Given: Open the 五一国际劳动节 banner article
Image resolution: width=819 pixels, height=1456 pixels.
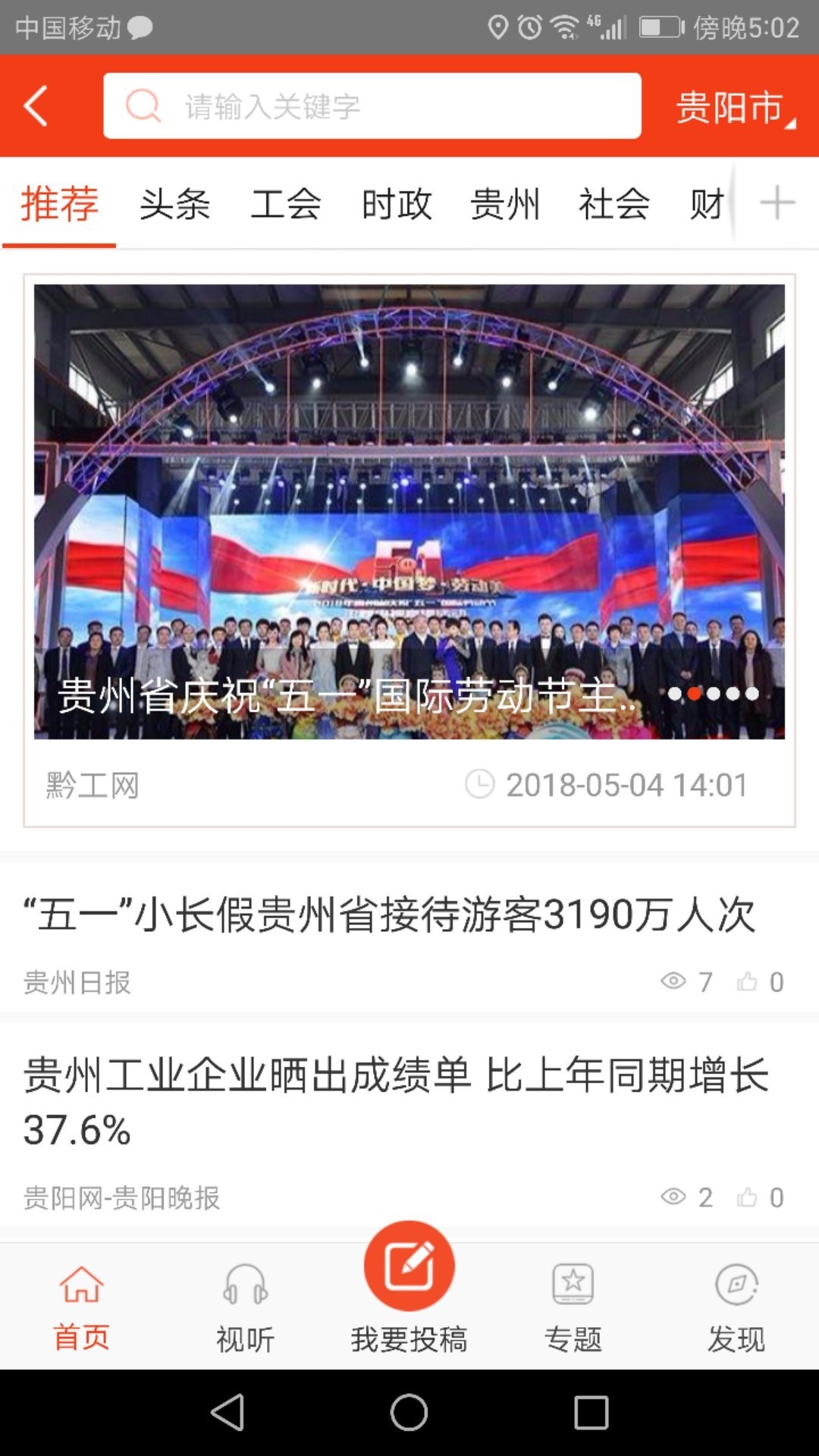Looking at the screenshot, I should 409,512.
